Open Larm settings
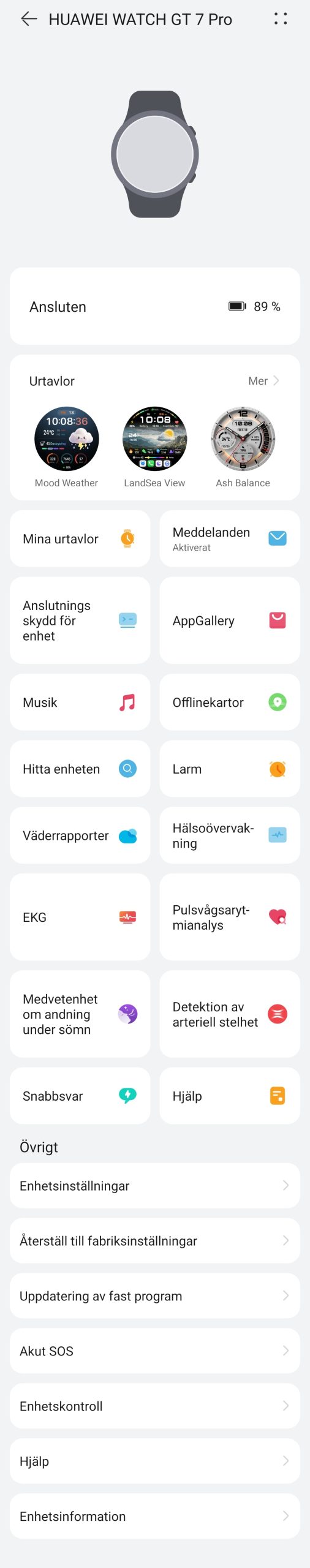310x1568 pixels. (x=230, y=769)
